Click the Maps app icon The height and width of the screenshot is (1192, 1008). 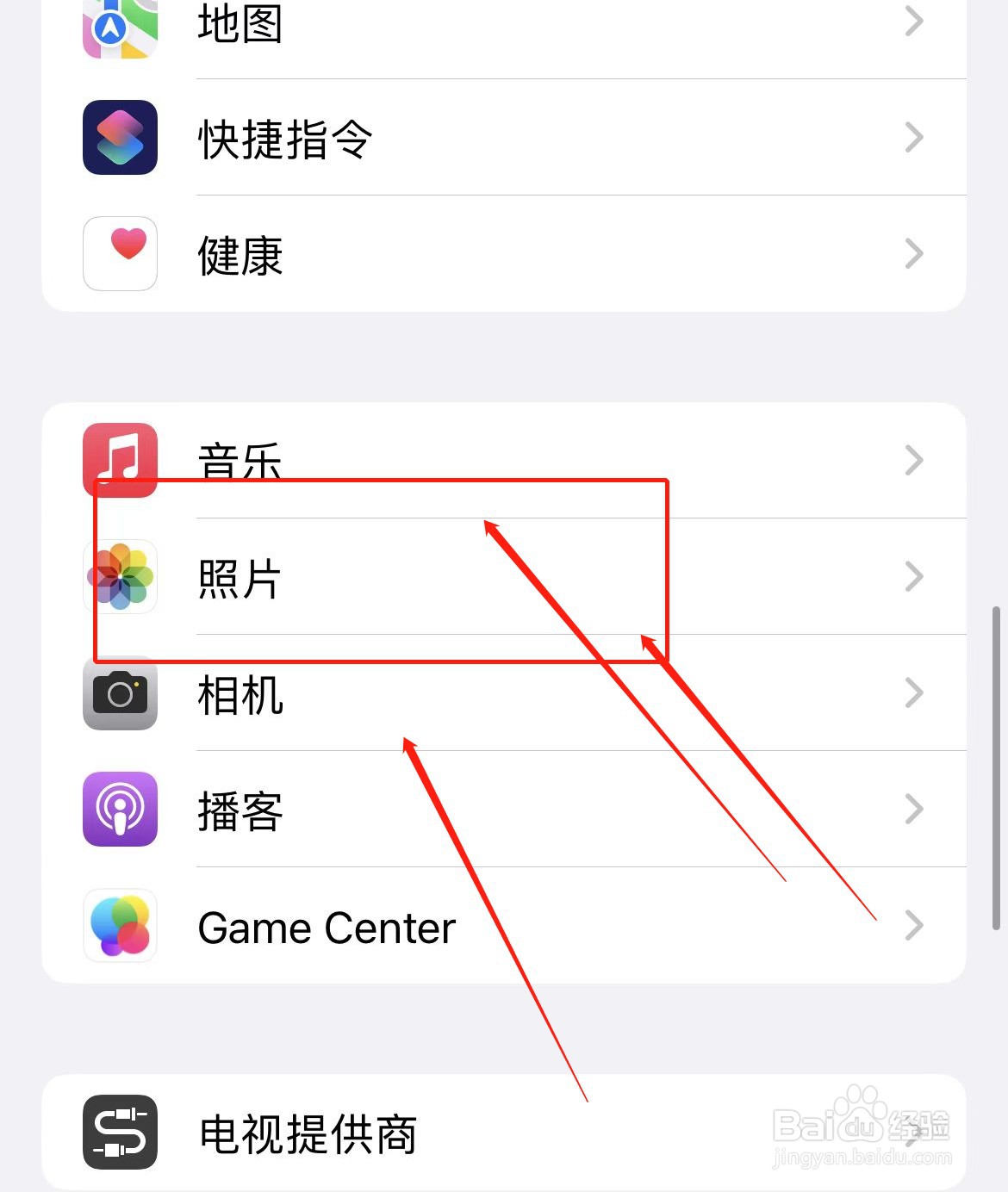coord(120,22)
